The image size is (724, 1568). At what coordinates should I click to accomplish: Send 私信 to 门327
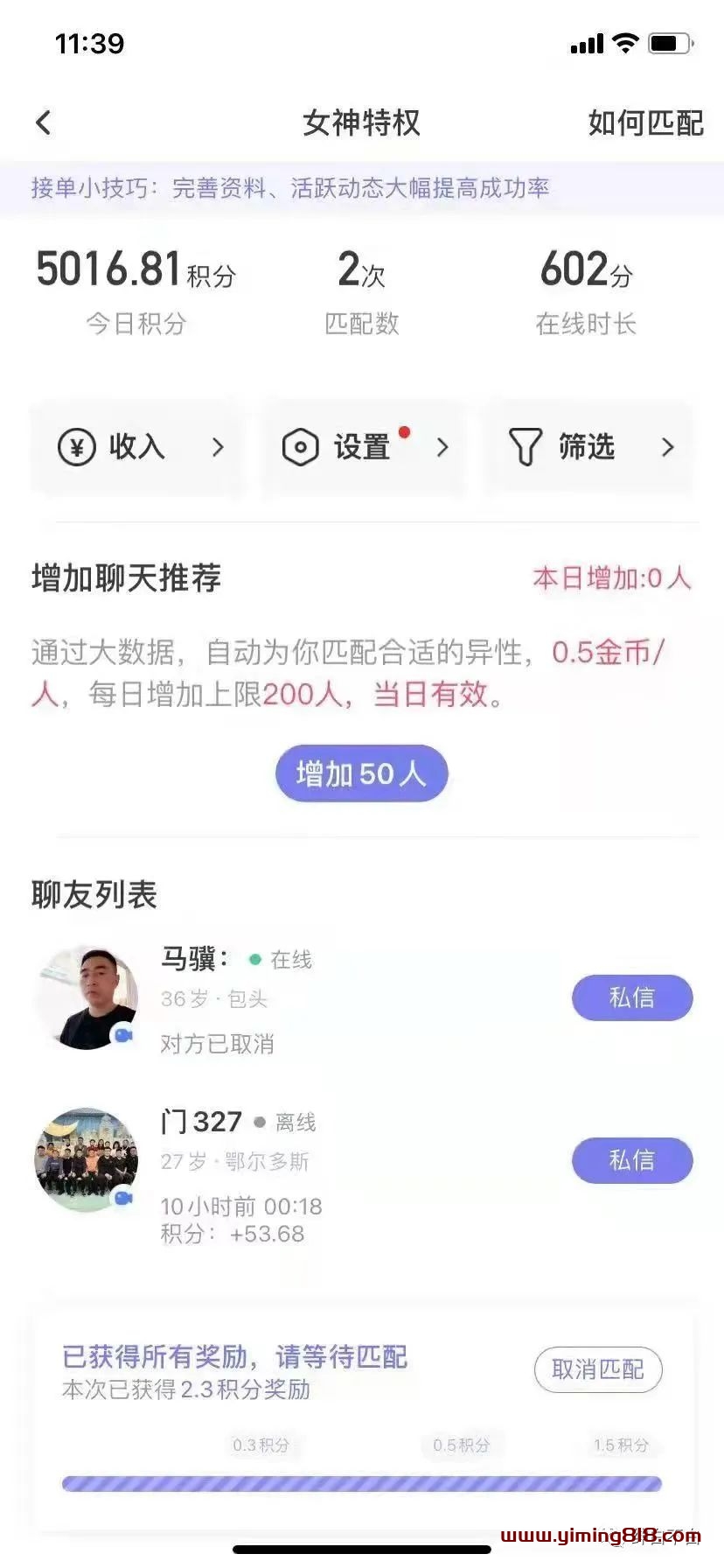coord(631,1160)
